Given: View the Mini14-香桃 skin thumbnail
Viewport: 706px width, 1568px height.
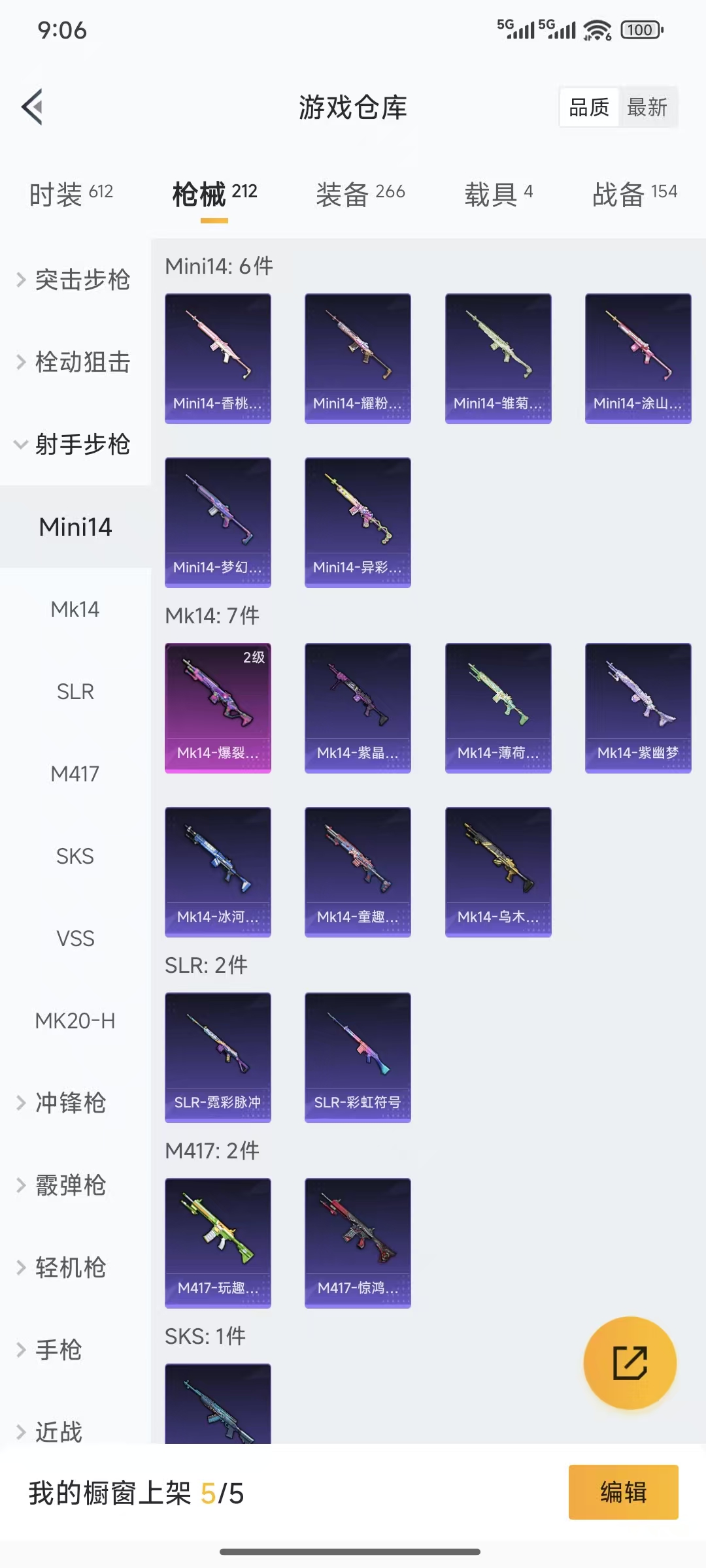Looking at the screenshot, I should coord(218,357).
